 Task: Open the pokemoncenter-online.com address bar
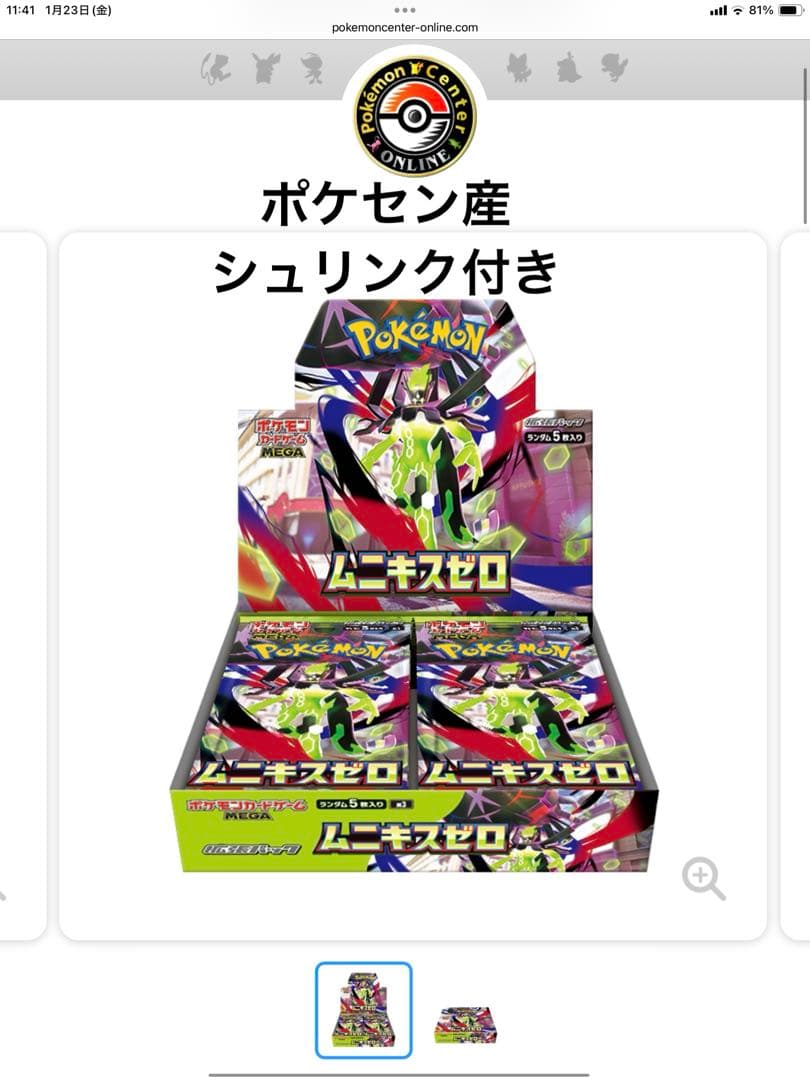405,28
